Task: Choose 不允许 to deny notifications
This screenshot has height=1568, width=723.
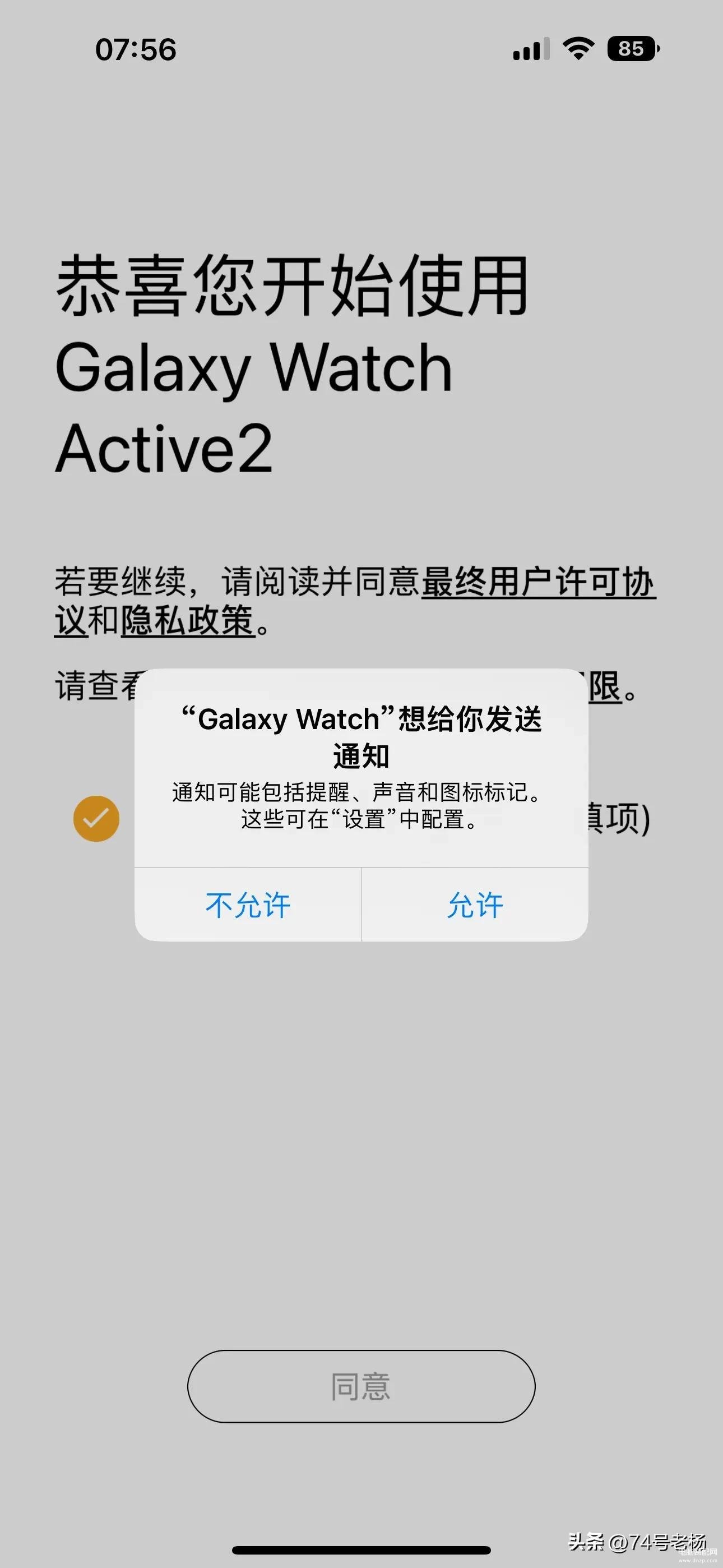Action: tap(248, 905)
